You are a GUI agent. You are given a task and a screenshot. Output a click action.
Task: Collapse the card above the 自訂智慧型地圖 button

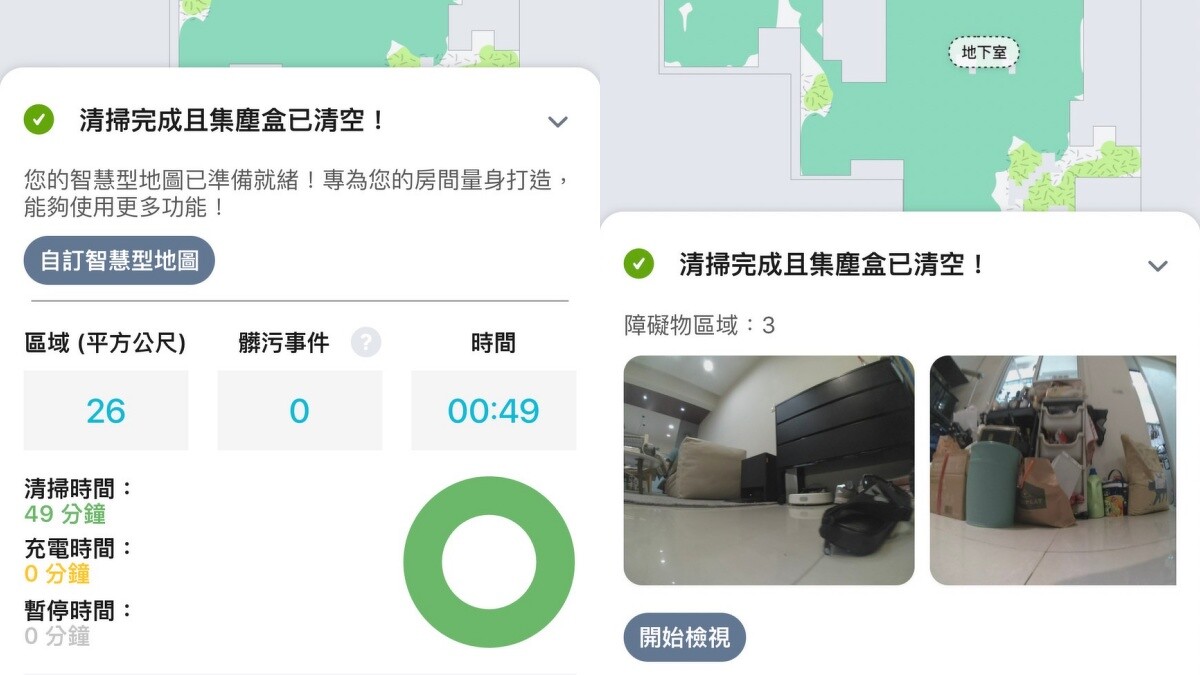[x=557, y=122]
